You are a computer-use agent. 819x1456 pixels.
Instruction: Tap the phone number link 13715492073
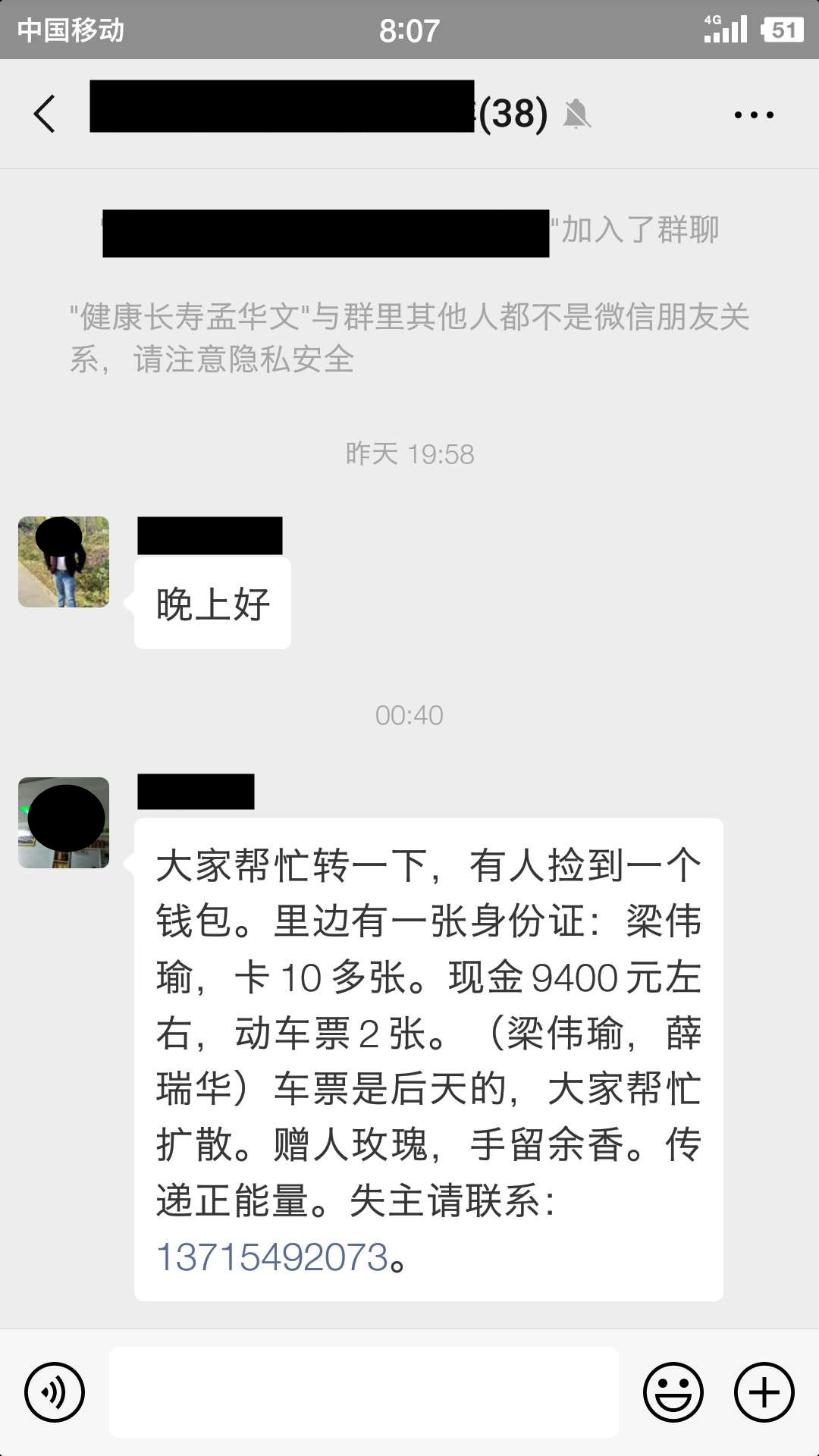(272, 1257)
